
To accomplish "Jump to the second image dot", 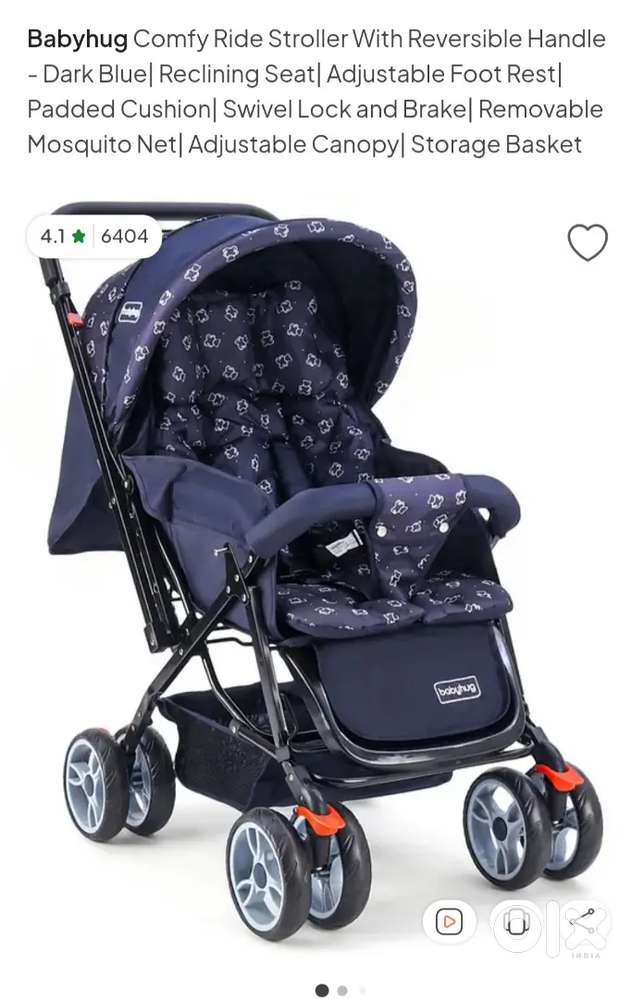I will point(342,990).
